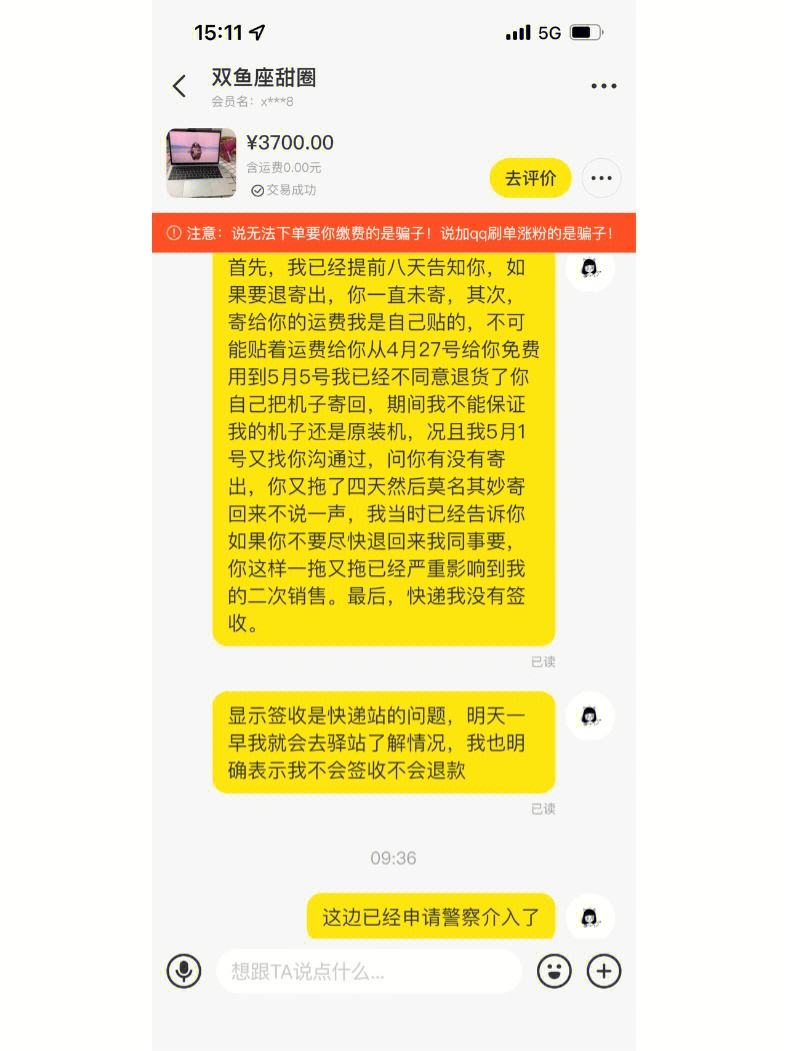The height and width of the screenshot is (1051, 788).
Task: Open the overflow menu in the header
Action: pyautogui.click(x=603, y=86)
